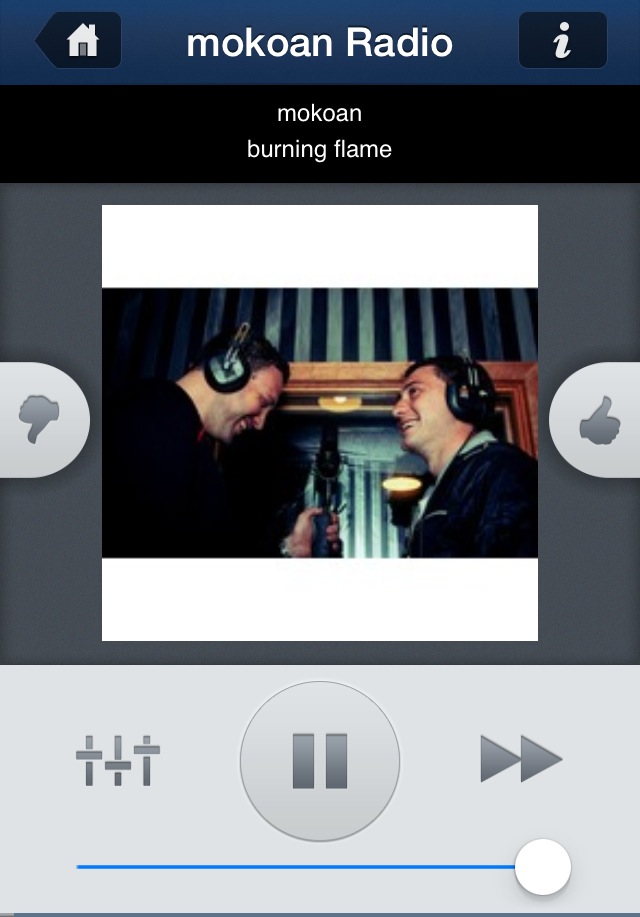Viewport: 640px width, 917px height.
Task: Skip to the next track
Action: pos(521,759)
